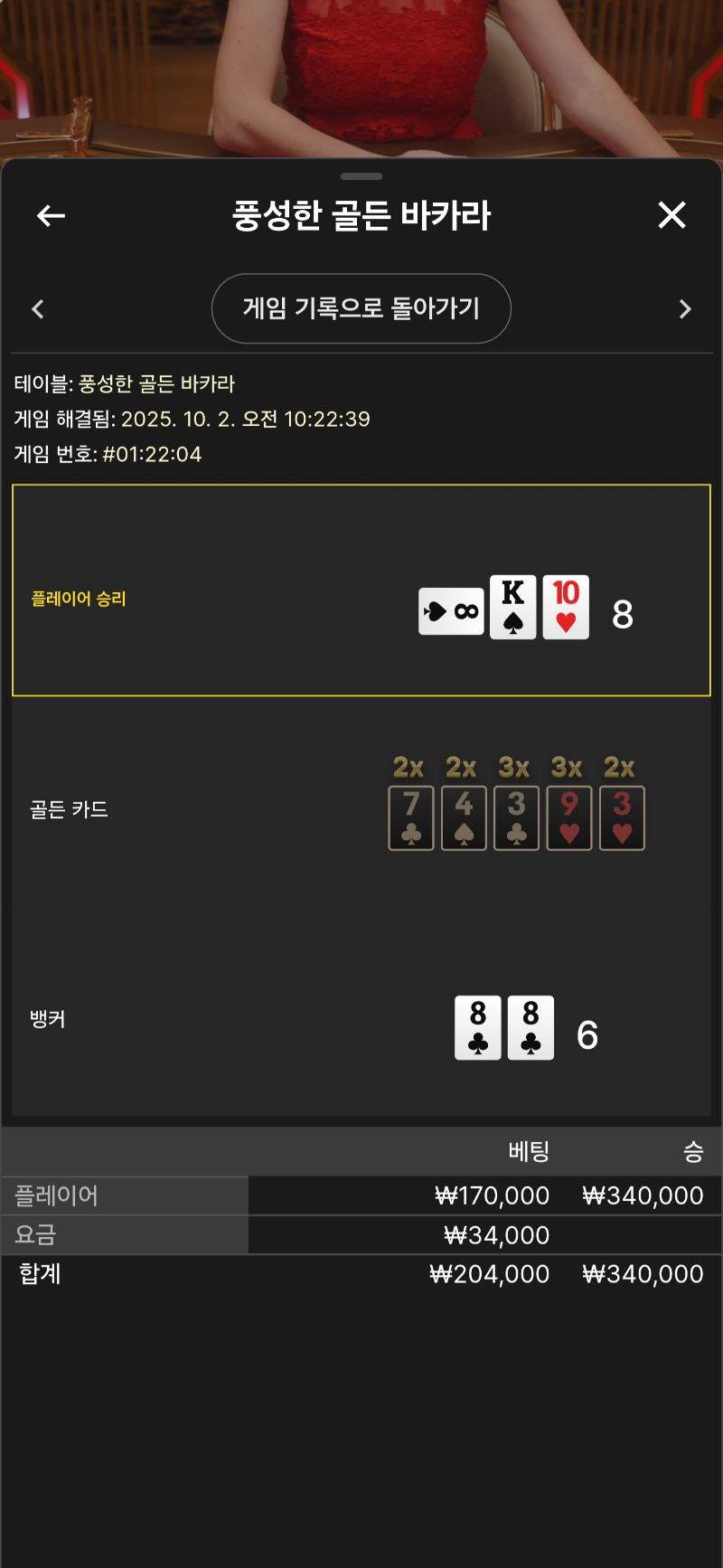Tap the back arrow in the header

(x=51, y=215)
